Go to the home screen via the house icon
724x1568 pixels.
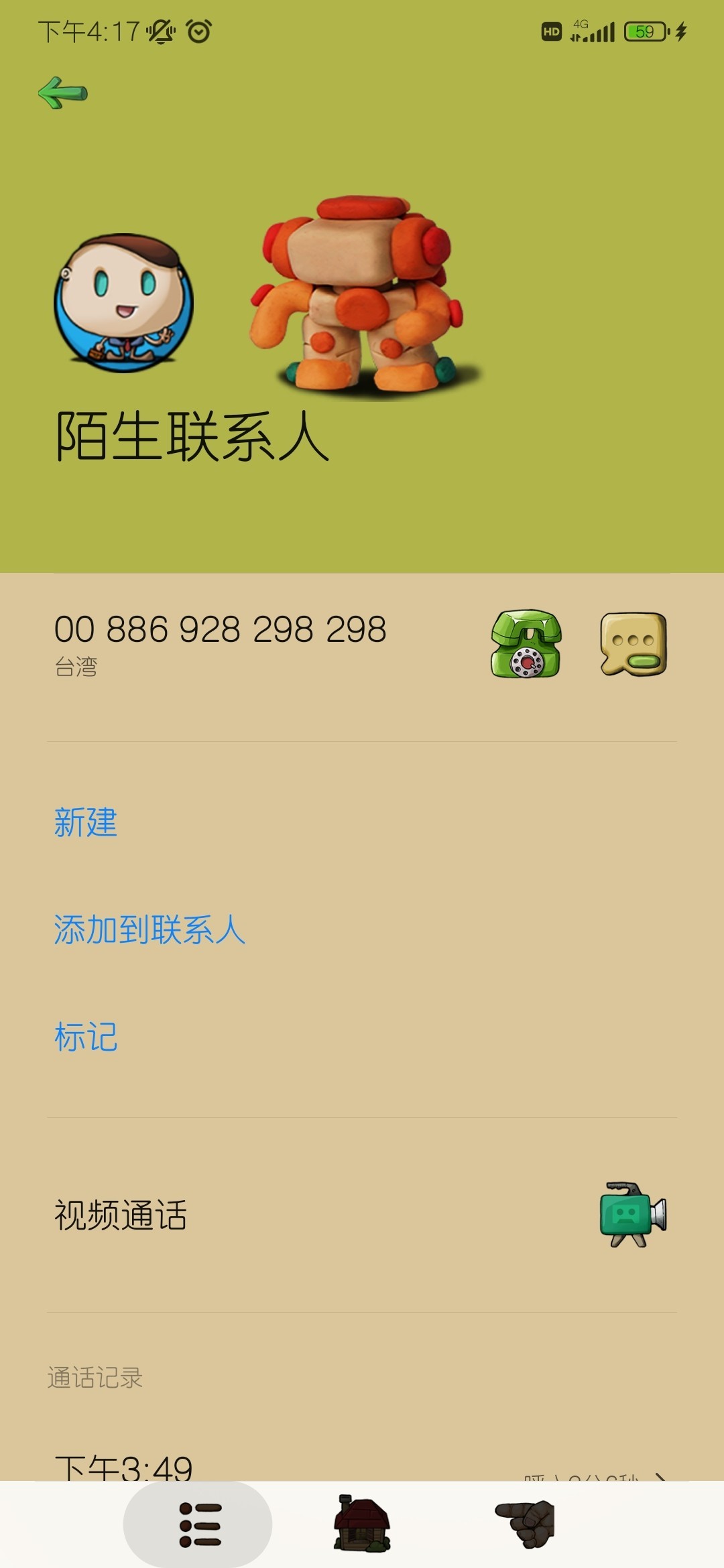click(362, 1525)
